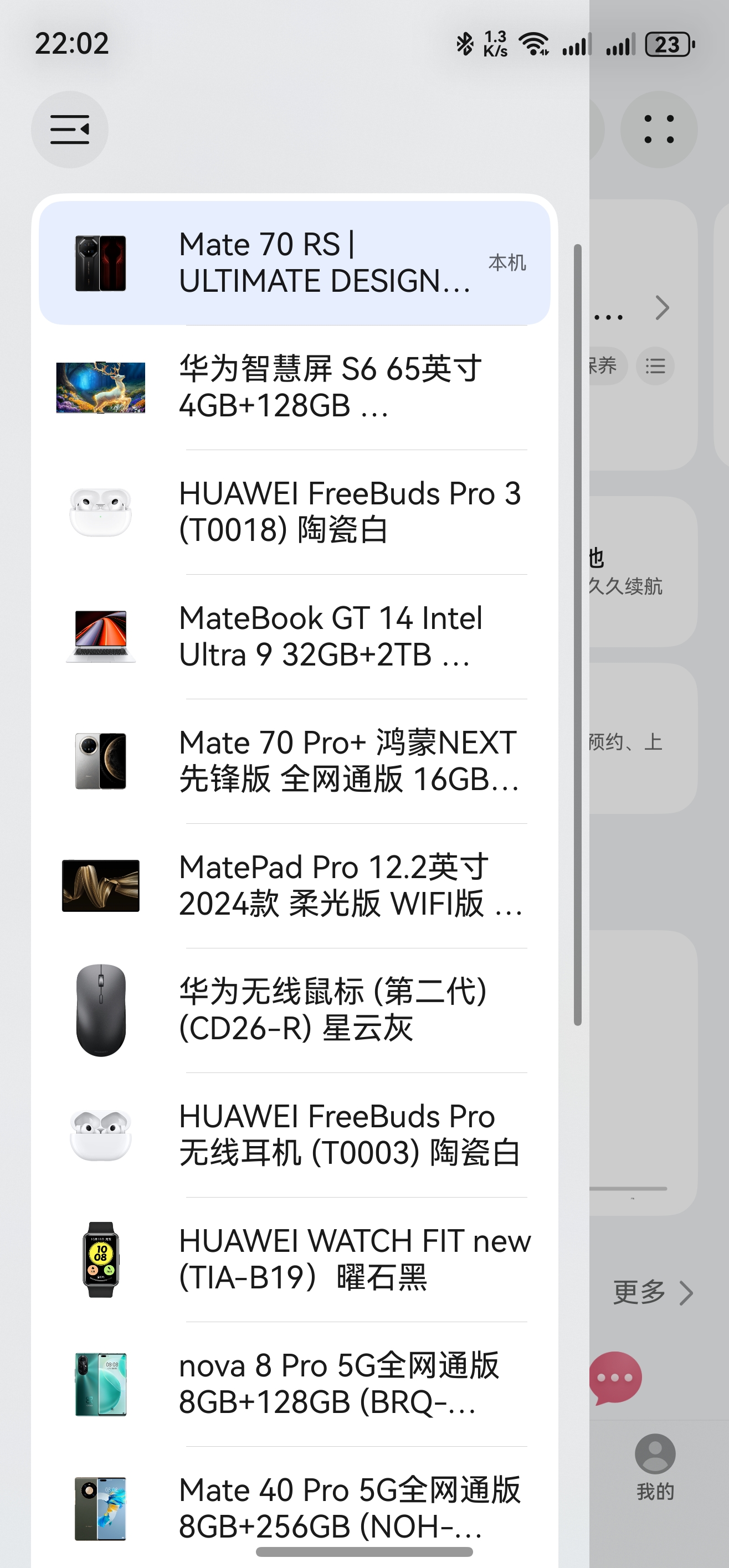Open MateBook GT 14 Intel Ultra 9
The height and width of the screenshot is (1568, 729).
click(294, 636)
